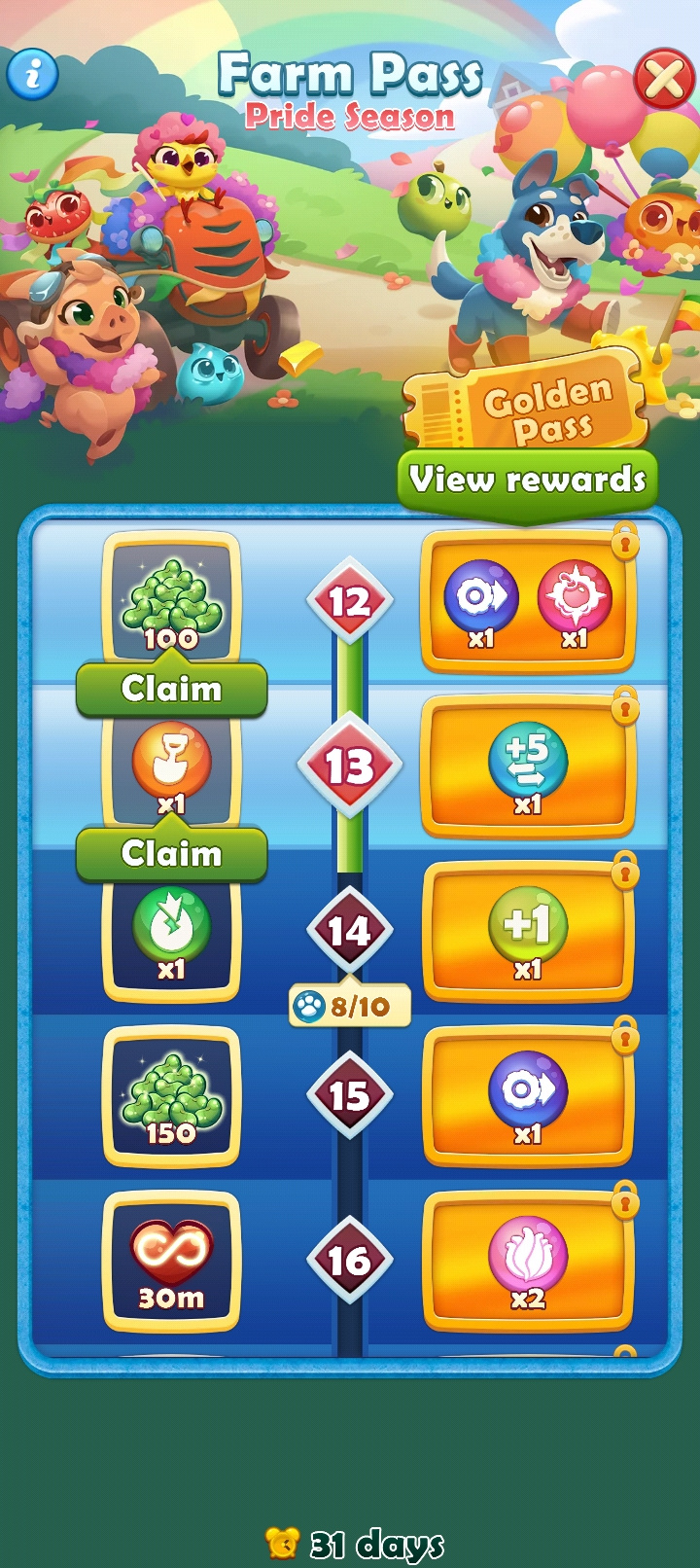The width and height of the screenshot is (700, 1568).
Task: Tap the 30m infinite lives reward
Action: 171,1262
